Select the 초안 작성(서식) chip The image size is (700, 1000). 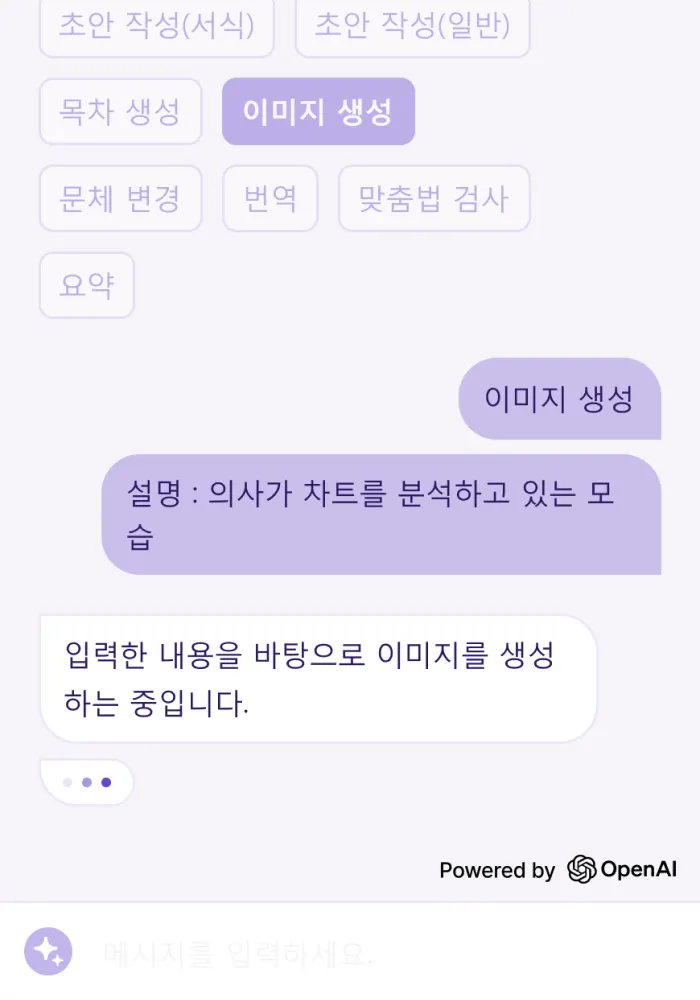(156, 26)
